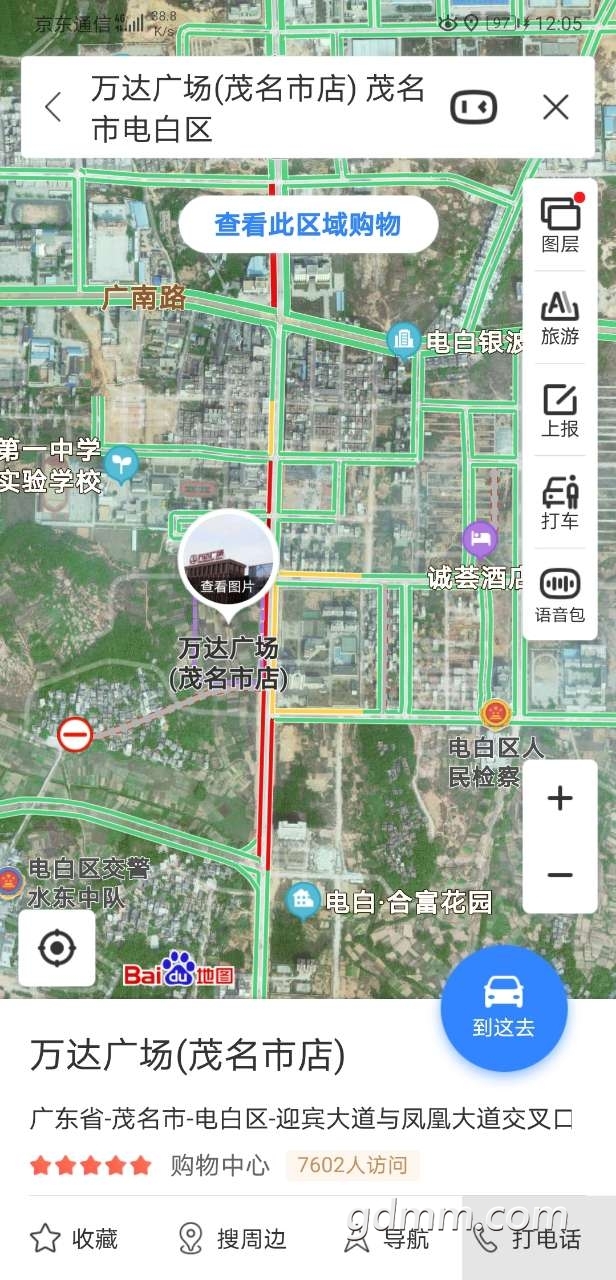Open the 语音包 voice pack option
Image resolution: width=616 pixels, height=1280 pixels.
click(x=560, y=595)
